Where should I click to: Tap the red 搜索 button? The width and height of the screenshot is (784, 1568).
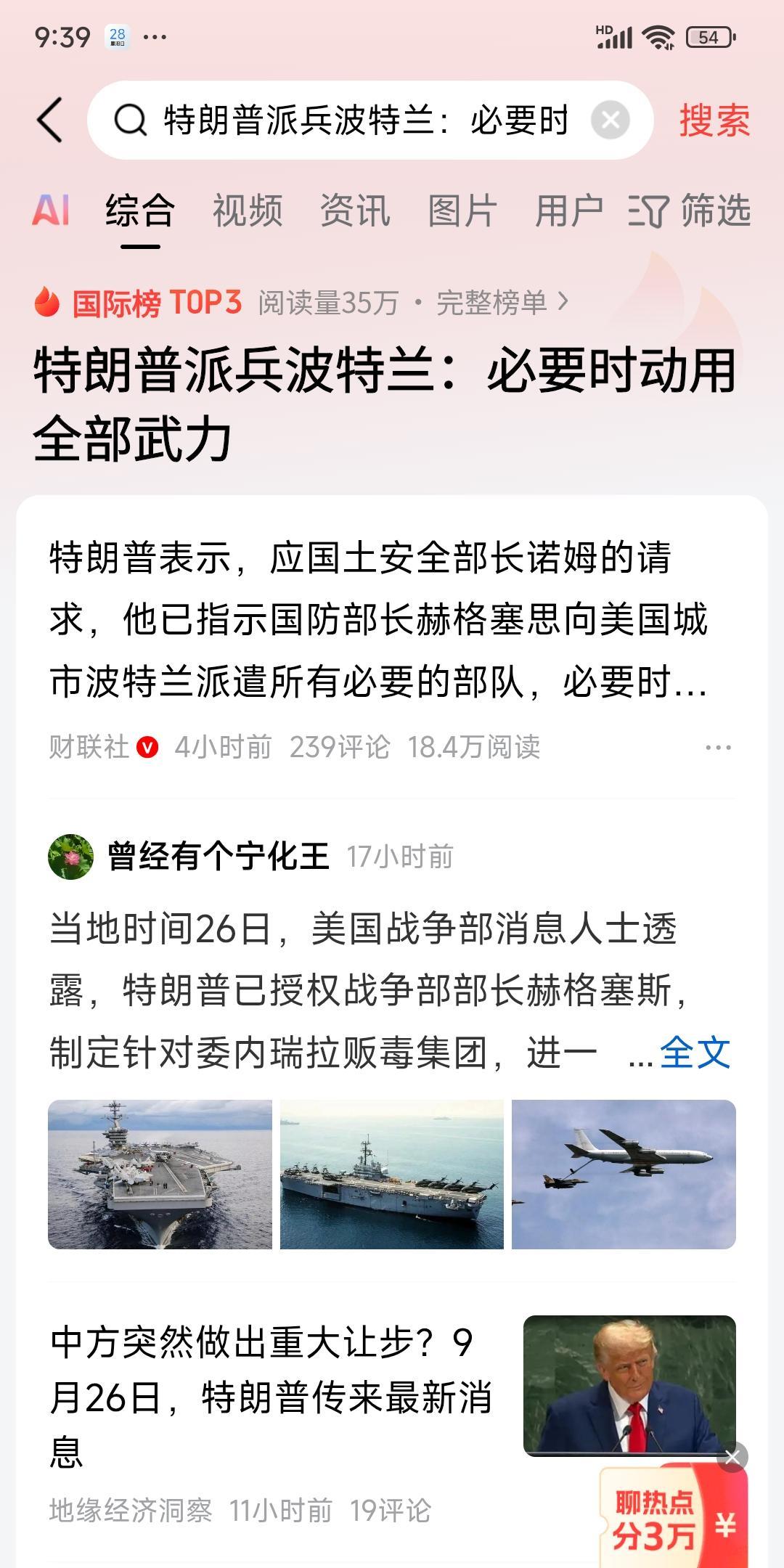[714, 121]
